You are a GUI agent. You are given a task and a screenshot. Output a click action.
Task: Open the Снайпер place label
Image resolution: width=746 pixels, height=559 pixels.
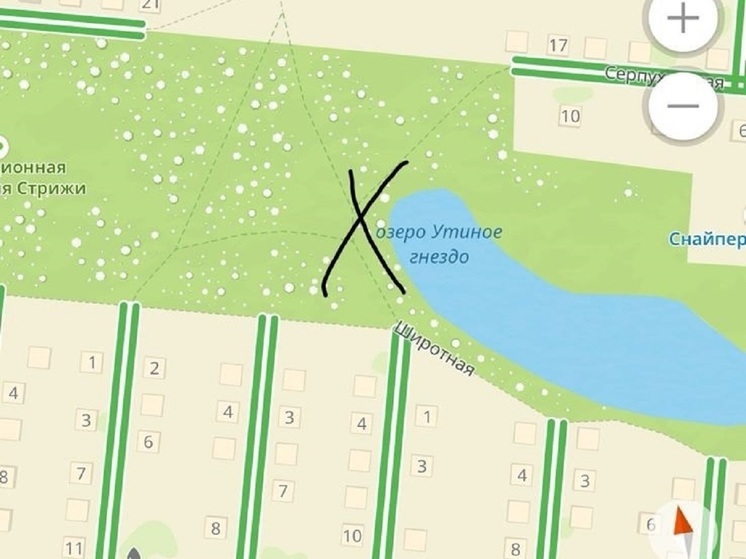(706, 239)
